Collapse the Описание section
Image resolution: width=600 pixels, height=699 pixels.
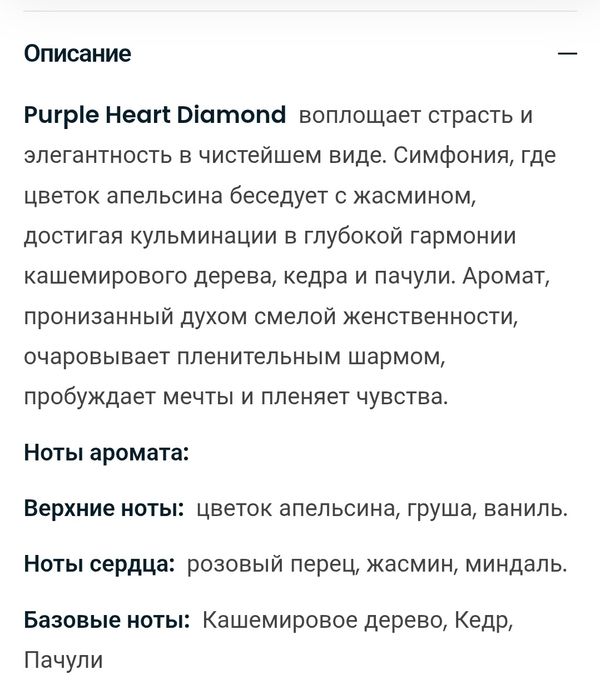(x=567, y=54)
